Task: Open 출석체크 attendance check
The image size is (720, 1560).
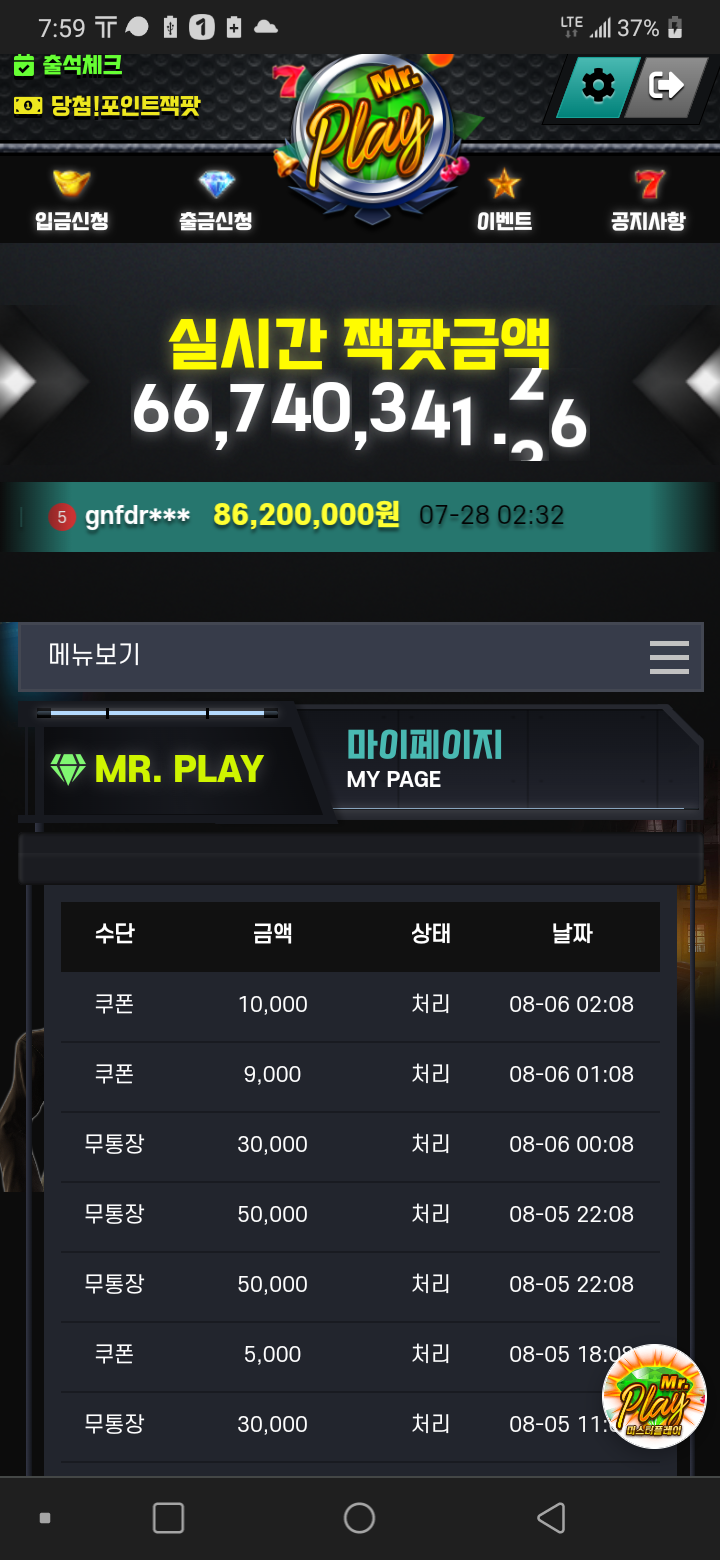Action: click(x=68, y=66)
